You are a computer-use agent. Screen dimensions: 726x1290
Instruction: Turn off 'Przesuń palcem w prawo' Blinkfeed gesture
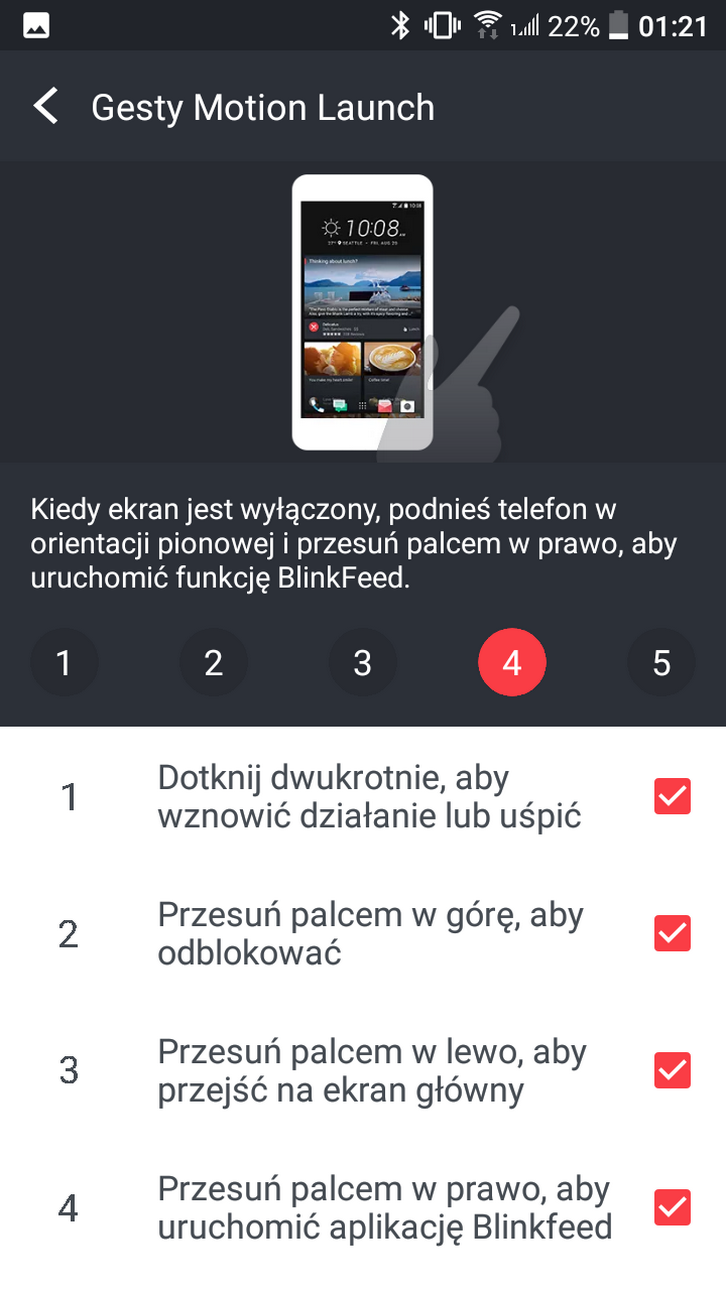672,1207
